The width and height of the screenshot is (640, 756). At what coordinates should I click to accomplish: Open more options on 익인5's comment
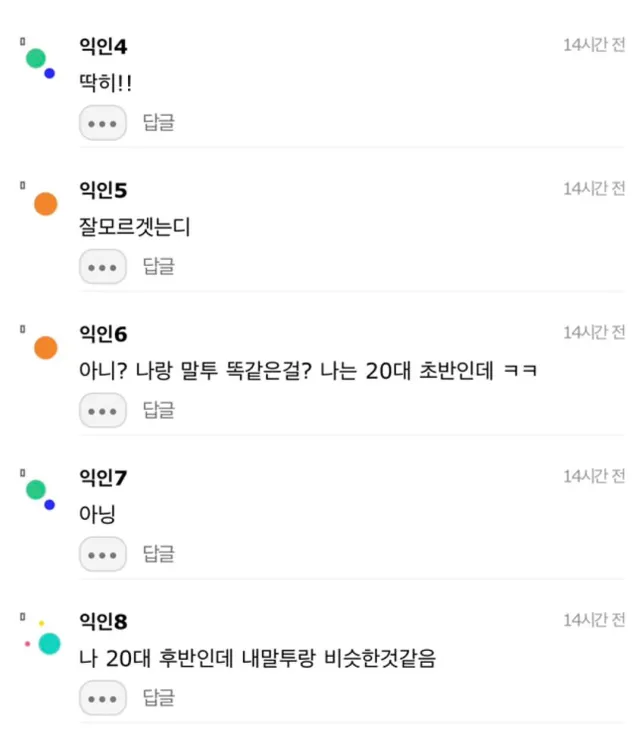point(103,267)
